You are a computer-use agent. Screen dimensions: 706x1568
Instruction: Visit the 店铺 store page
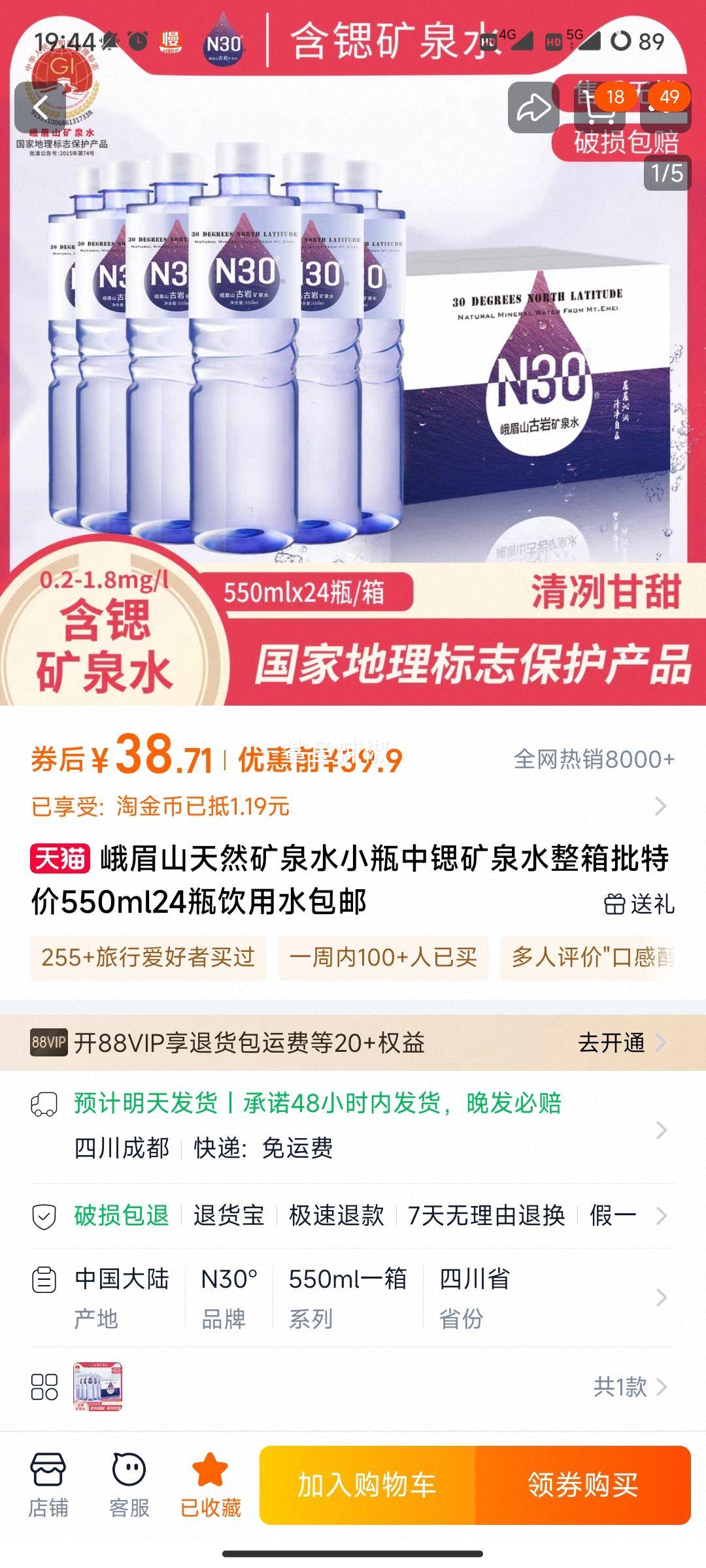pos(48,1486)
